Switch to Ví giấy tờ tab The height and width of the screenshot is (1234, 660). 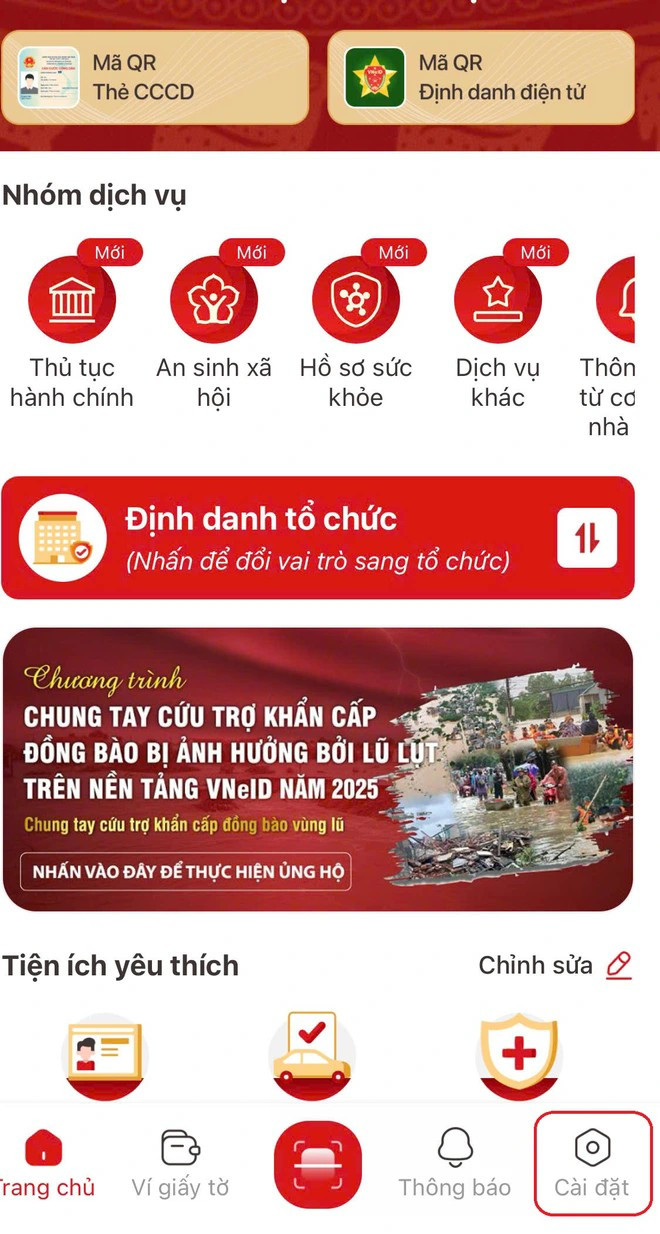coord(181,1164)
